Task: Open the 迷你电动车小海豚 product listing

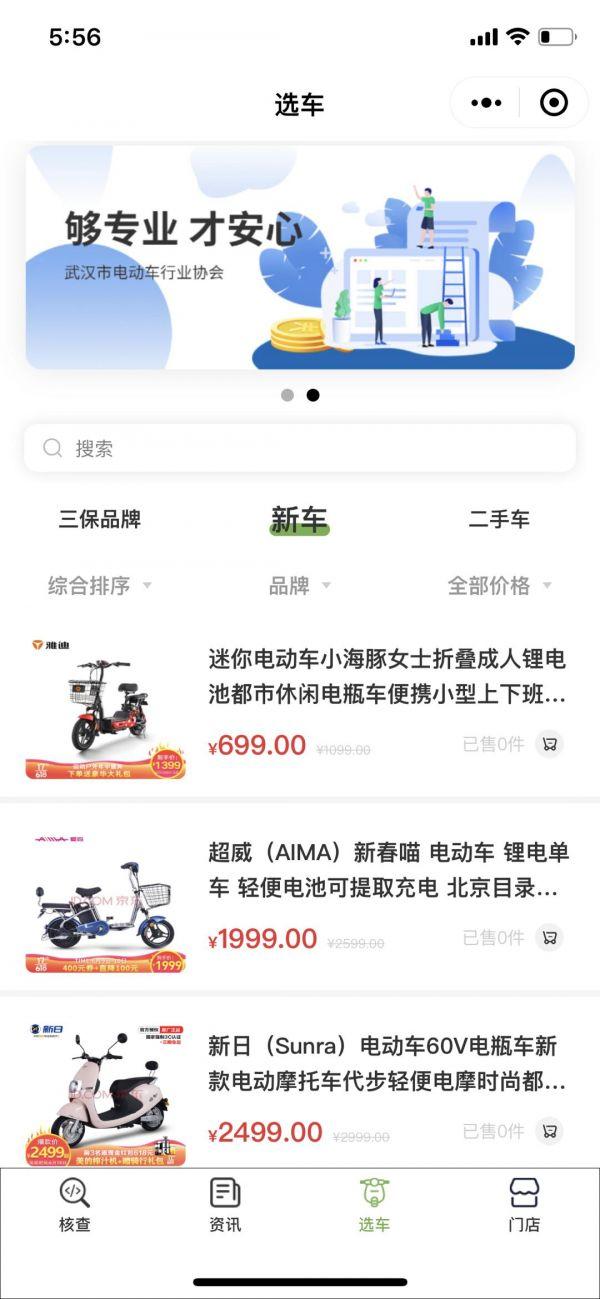Action: tap(386, 676)
